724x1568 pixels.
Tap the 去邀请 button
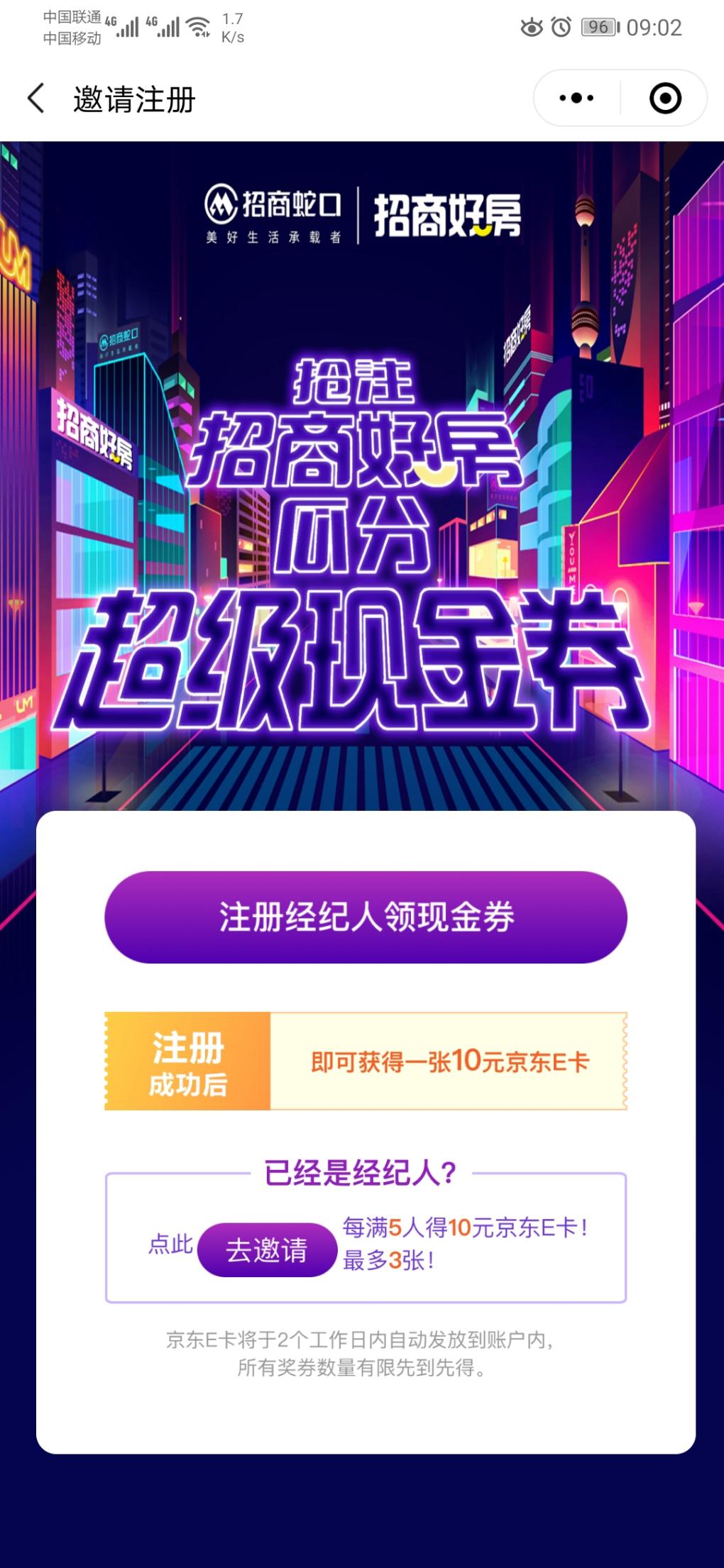point(266,1249)
